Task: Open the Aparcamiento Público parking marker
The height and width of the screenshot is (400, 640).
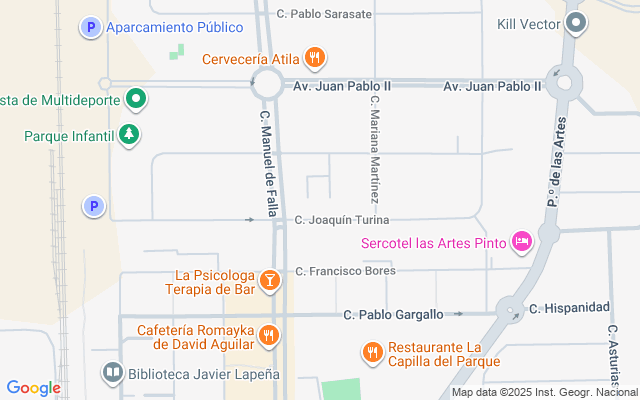Action: (91, 28)
